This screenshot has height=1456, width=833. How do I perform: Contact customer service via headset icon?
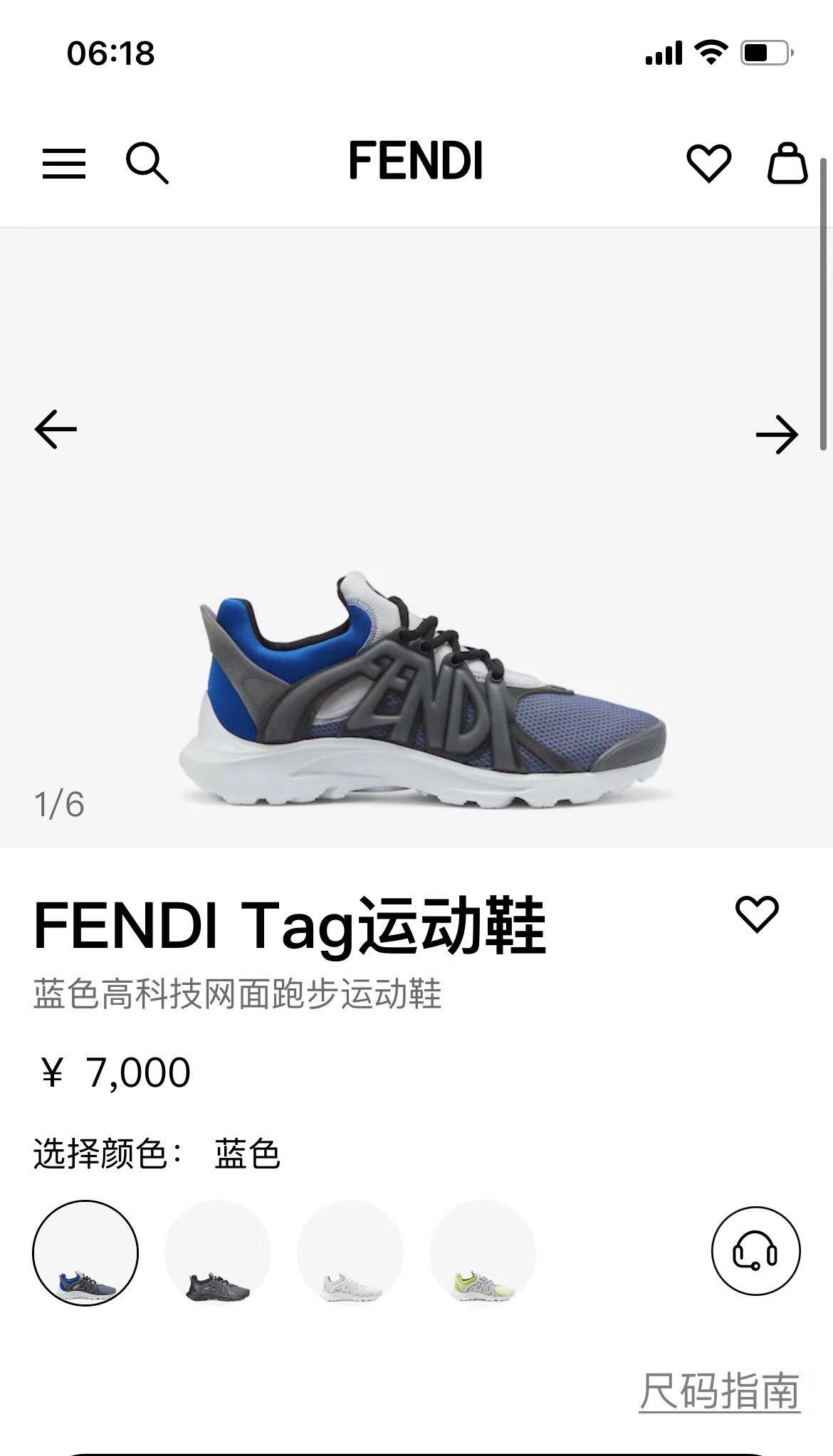(755, 1250)
